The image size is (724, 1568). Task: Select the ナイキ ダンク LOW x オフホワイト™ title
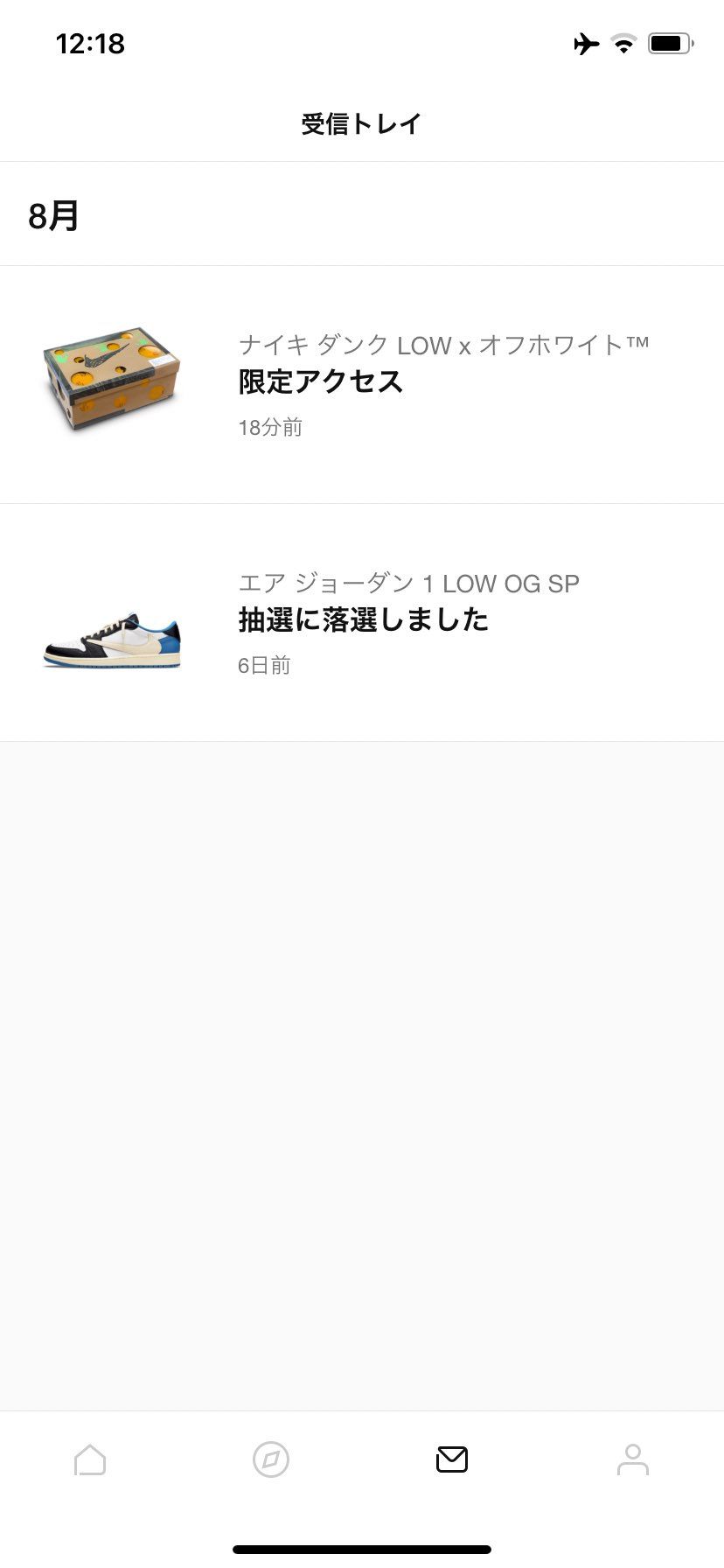coord(442,345)
